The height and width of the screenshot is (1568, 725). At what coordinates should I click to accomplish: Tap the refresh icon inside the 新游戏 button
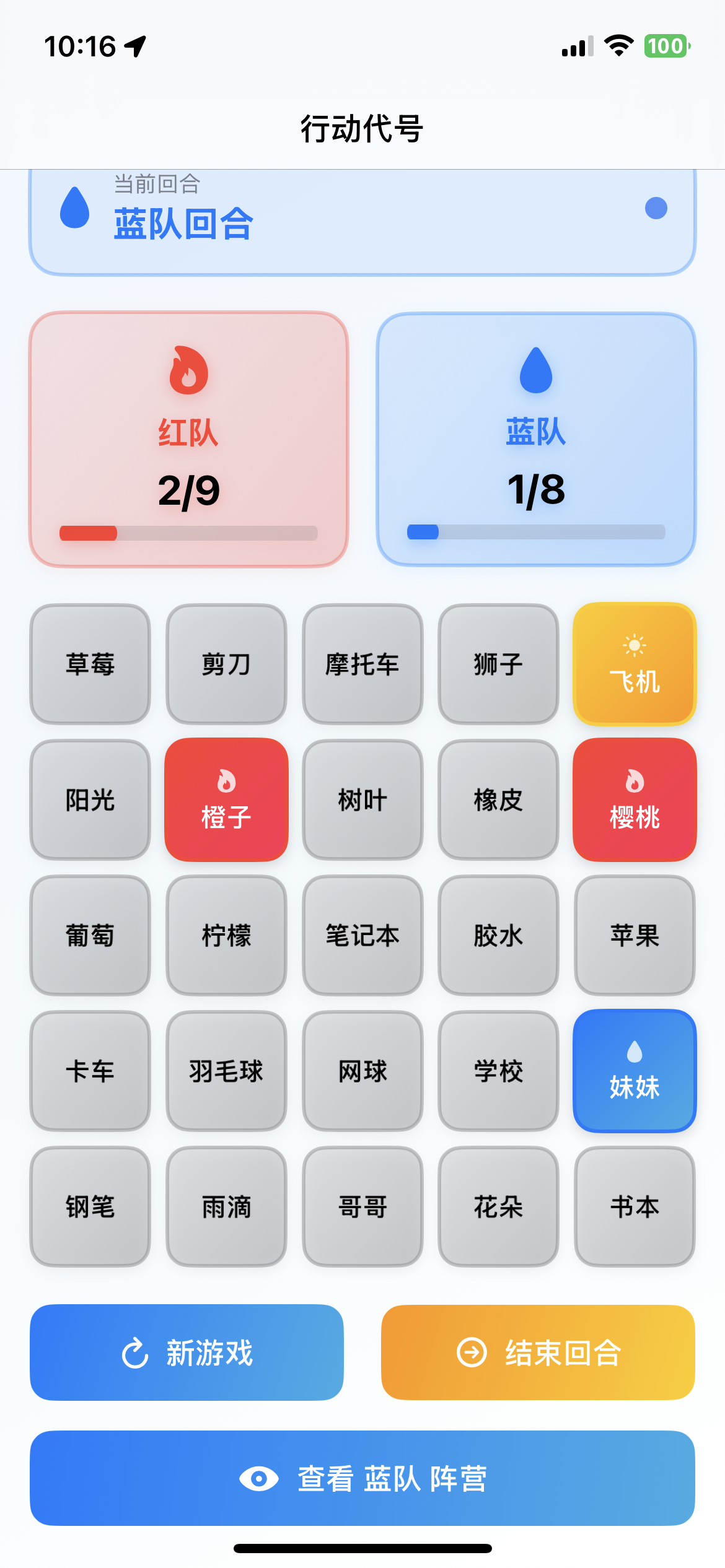(133, 1352)
